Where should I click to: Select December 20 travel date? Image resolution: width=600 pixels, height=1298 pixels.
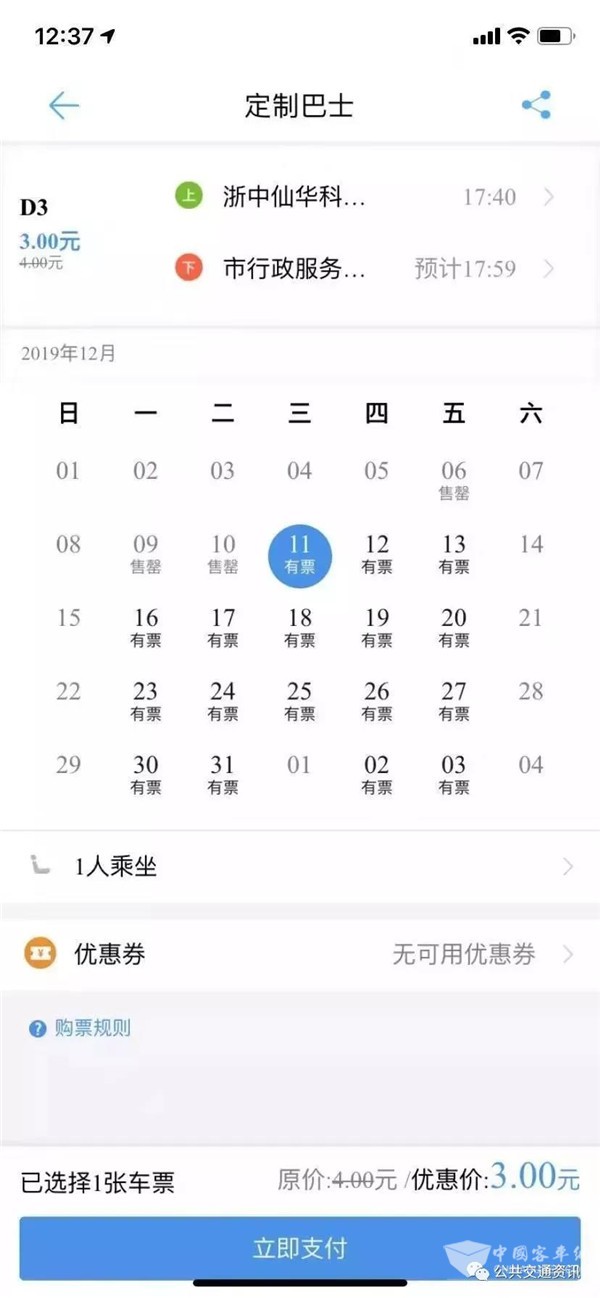453,627
